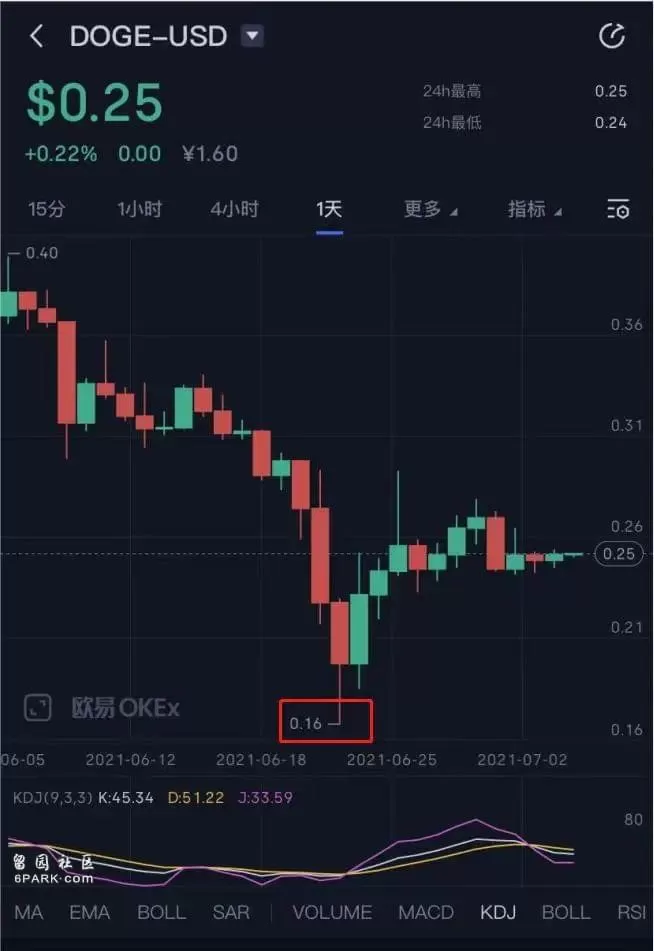Enable the MA indicator
The image size is (654, 951).
[29, 912]
